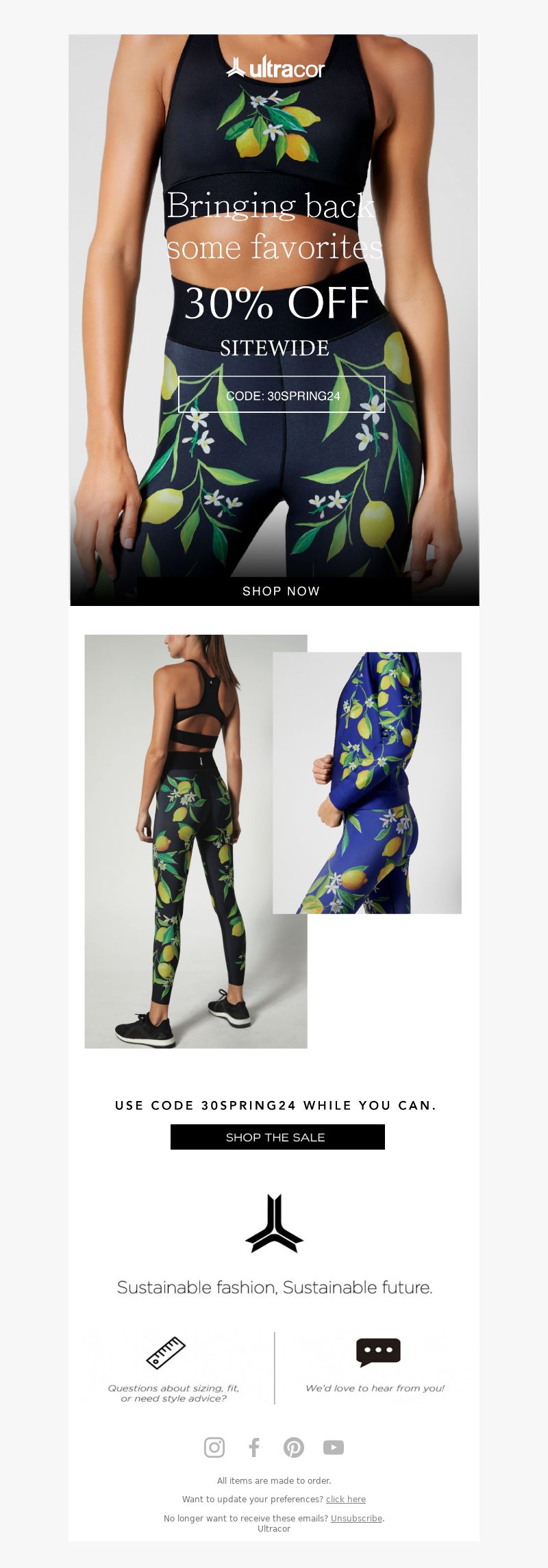Viewport: 548px width, 1568px height.
Task: Open Ultracor's Facebook page
Action: (254, 1447)
